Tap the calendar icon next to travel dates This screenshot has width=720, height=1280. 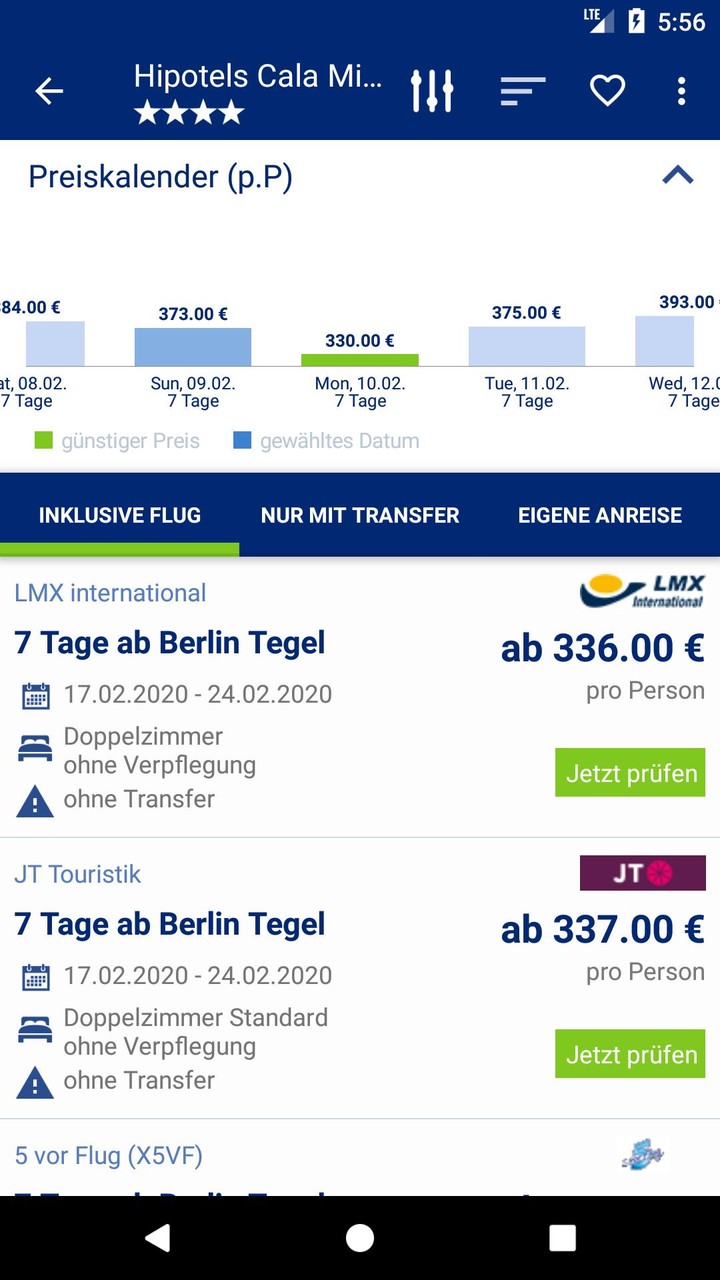tap(35, 694)
